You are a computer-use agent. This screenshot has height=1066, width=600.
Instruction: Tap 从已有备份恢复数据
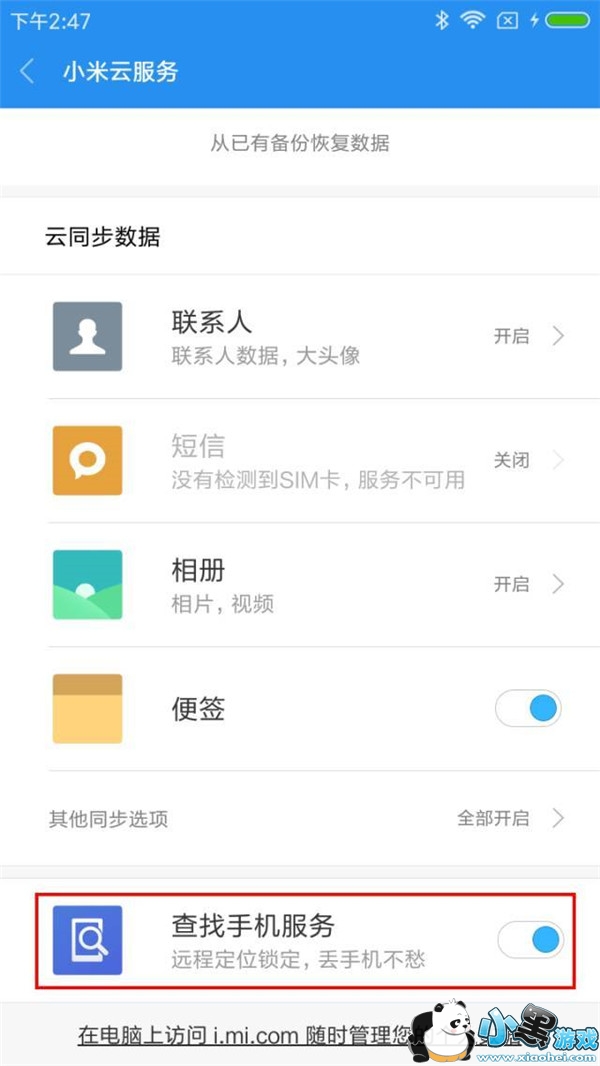pos(300,143)
